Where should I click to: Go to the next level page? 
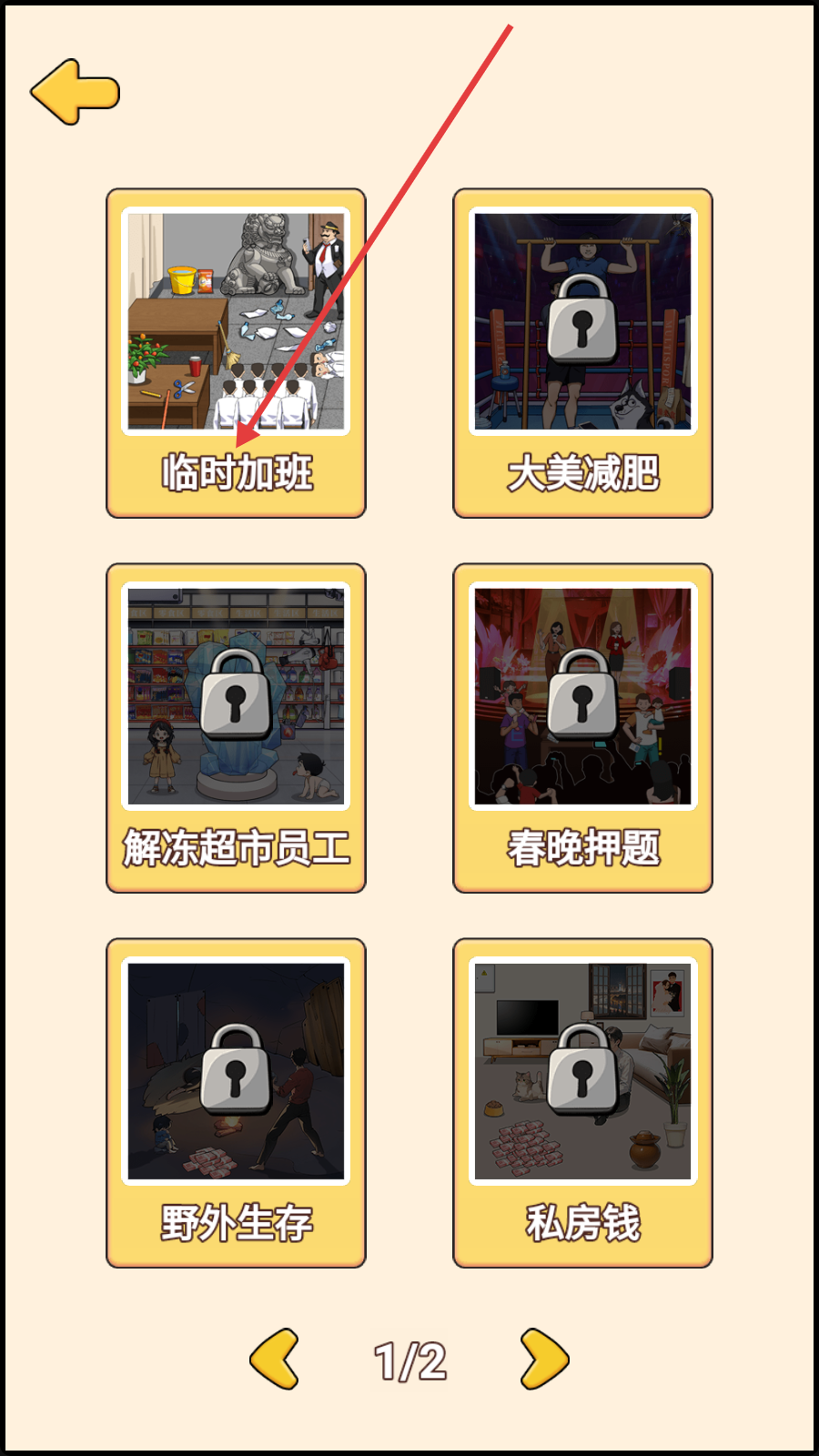[x=544, y=1360]
